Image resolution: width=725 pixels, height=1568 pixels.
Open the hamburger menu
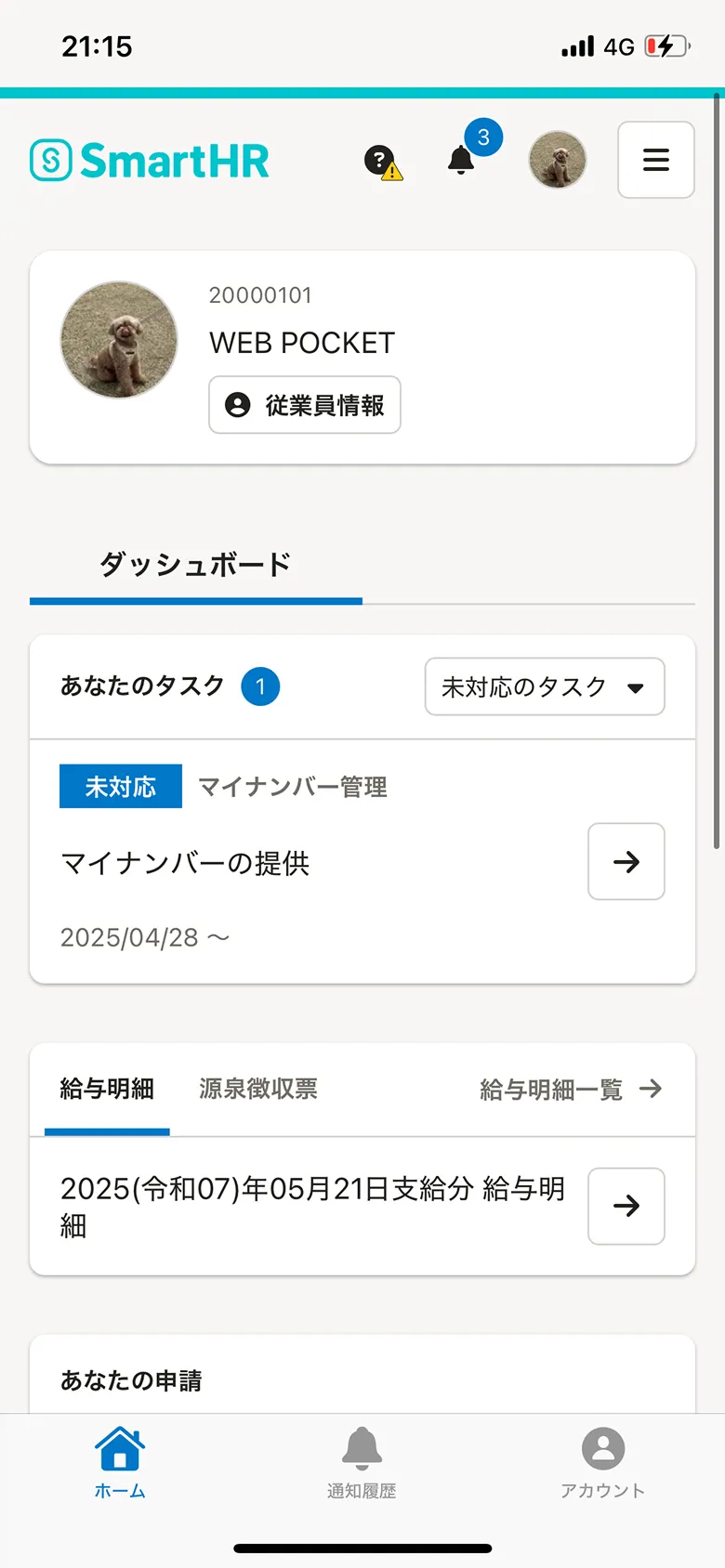[x=655, y=160]
